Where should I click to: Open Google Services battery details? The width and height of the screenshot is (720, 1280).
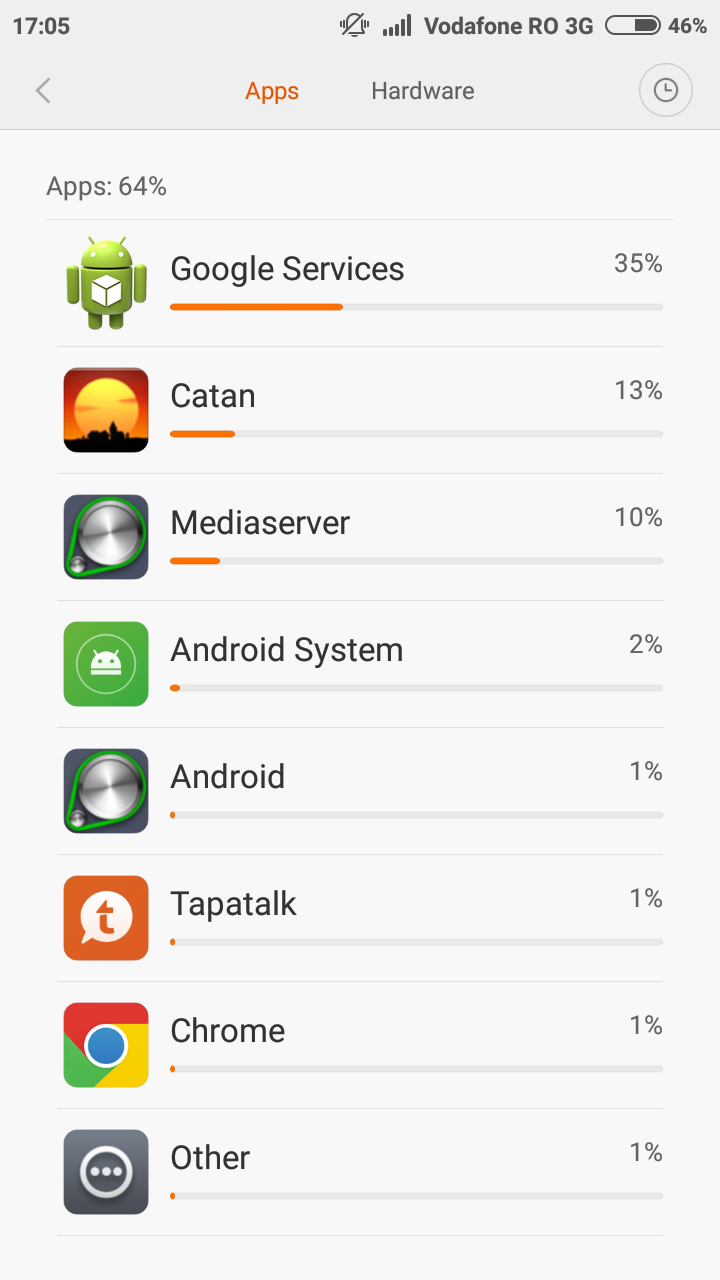360,283
